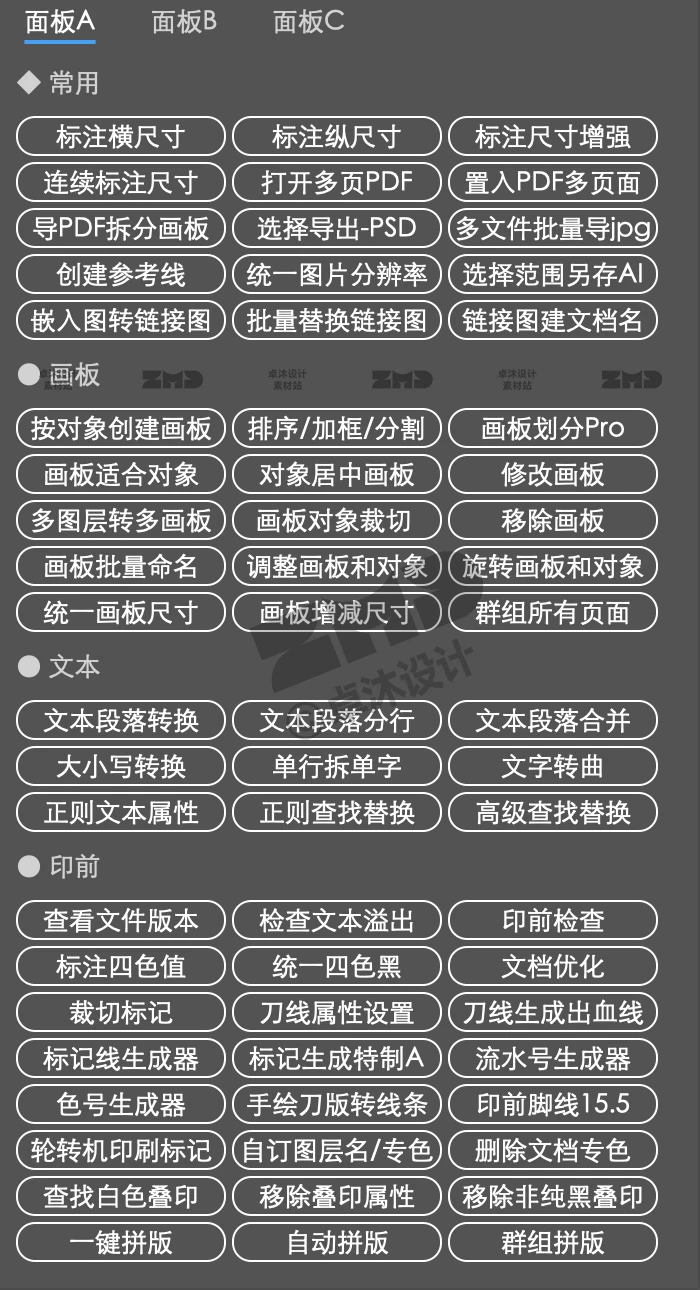Run 大小写转换
Image resolution: width=700 pixels, height=1290 pixels.
point(121,766)
